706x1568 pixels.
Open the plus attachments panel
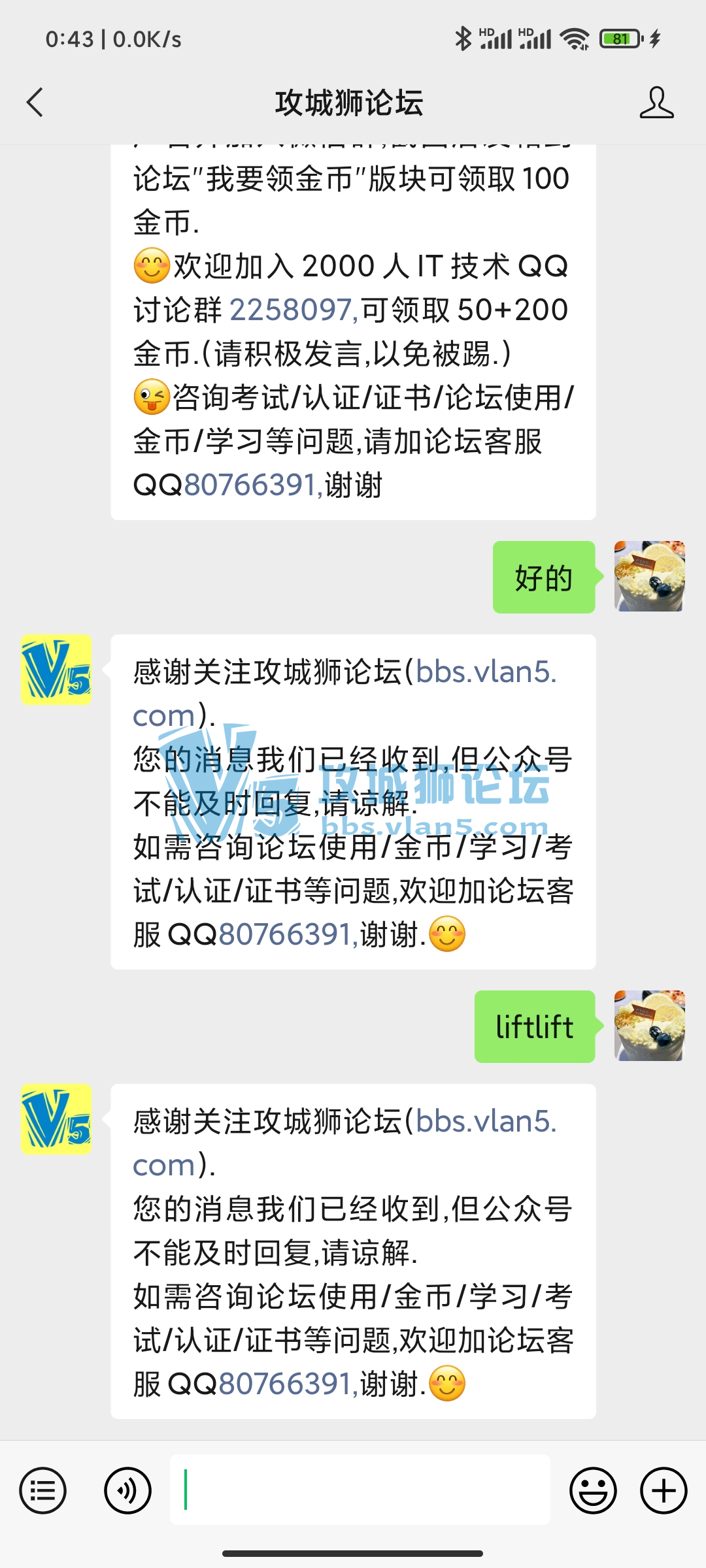664,1491
